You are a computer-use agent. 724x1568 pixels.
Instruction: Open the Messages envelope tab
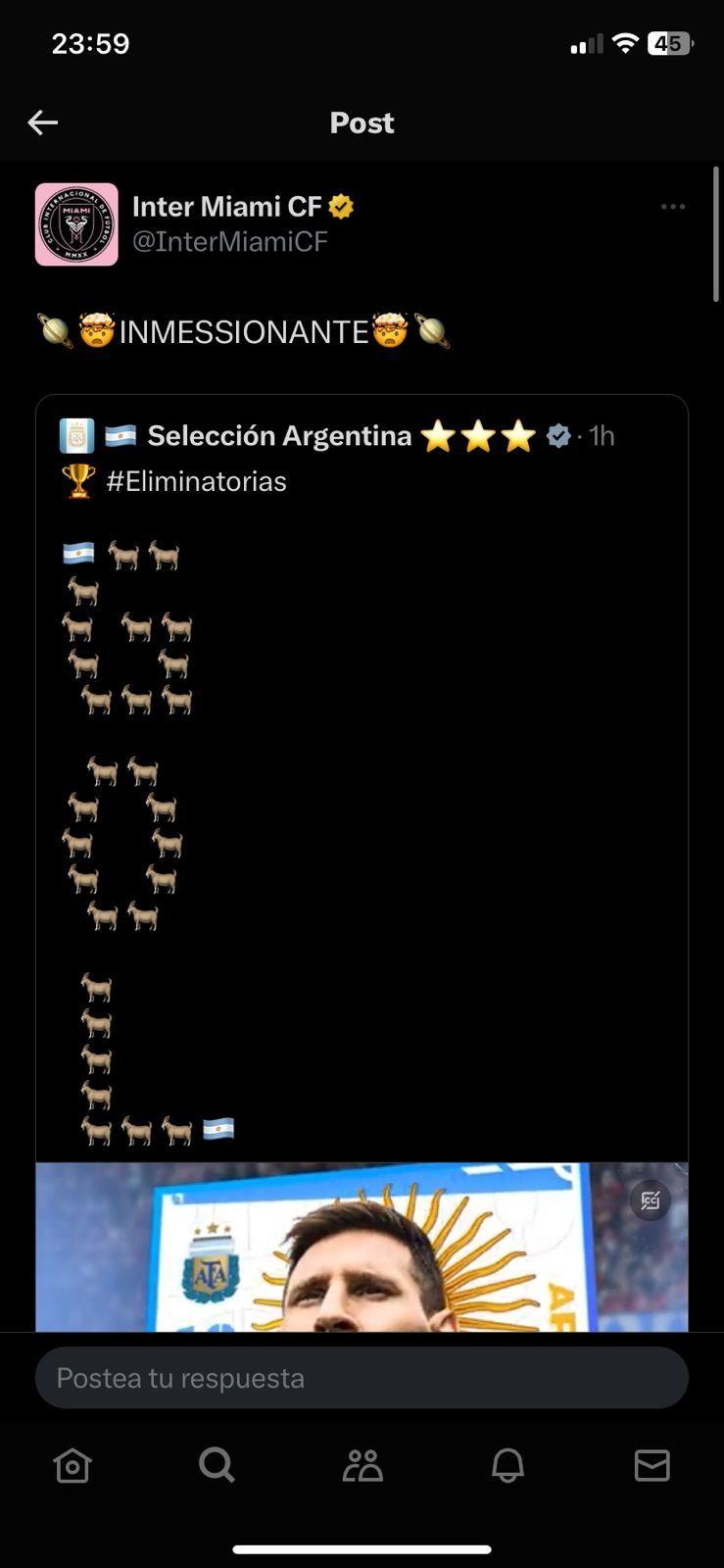pos(652,1466)
